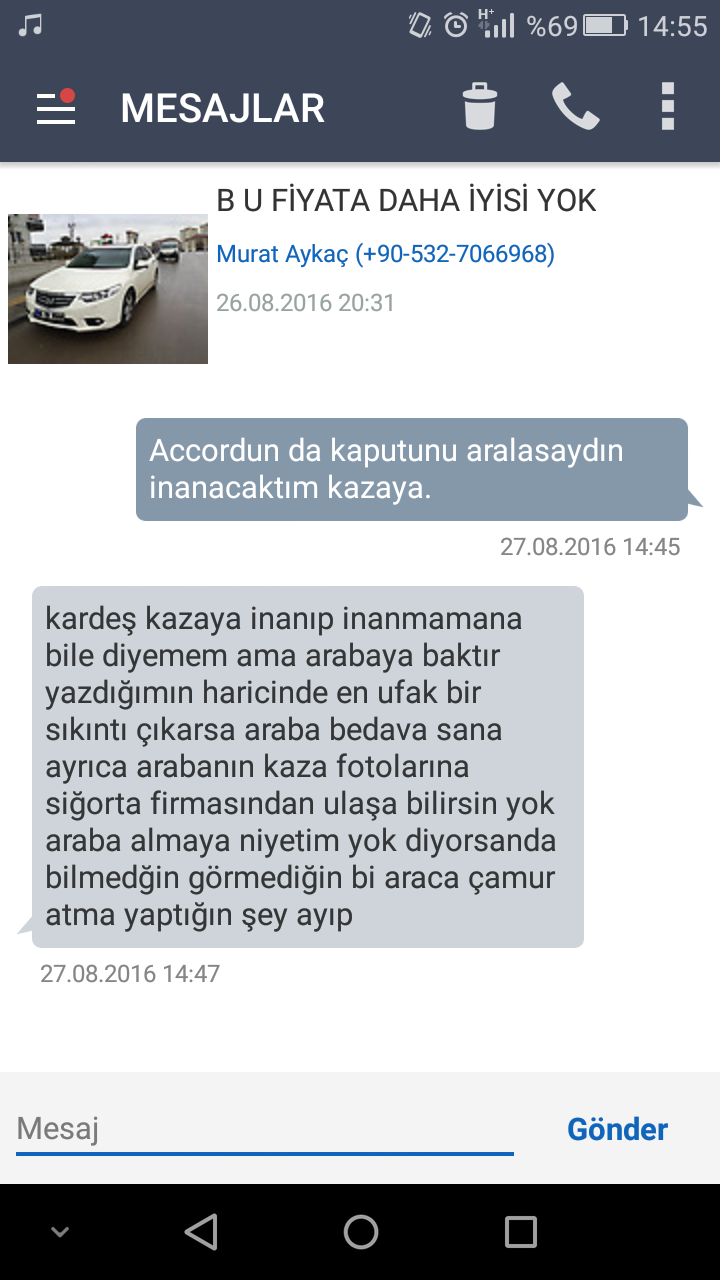
Task: Call the seller with phone icon
Action: tap(575, 106)
